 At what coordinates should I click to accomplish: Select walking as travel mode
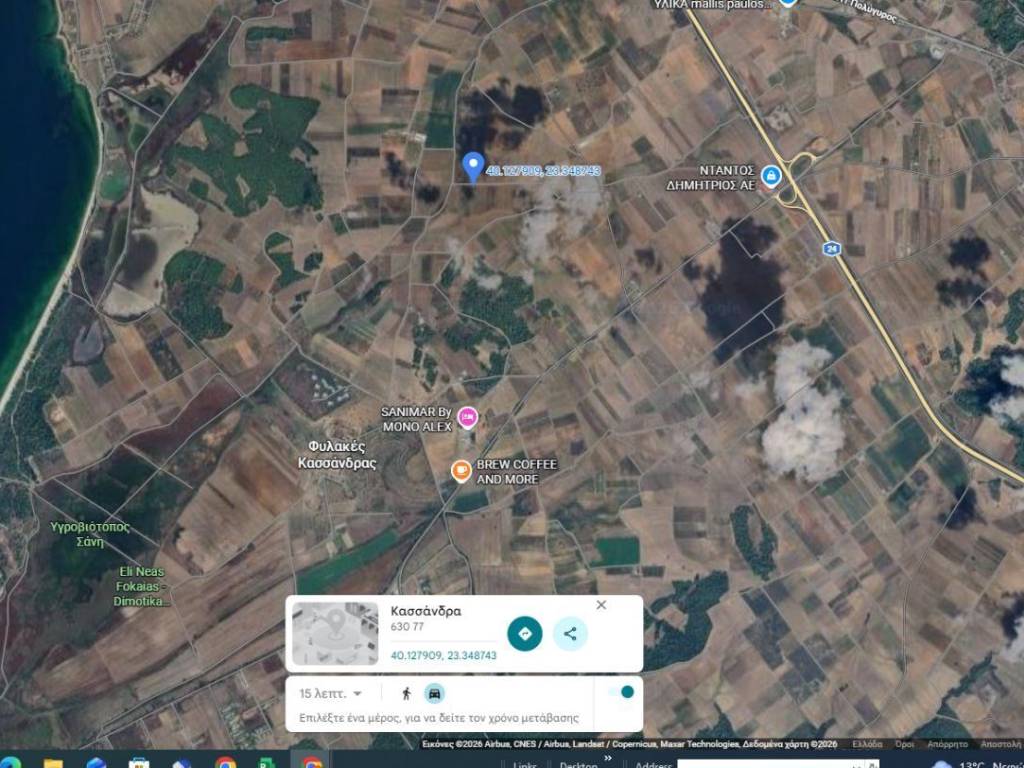[407, 693]
